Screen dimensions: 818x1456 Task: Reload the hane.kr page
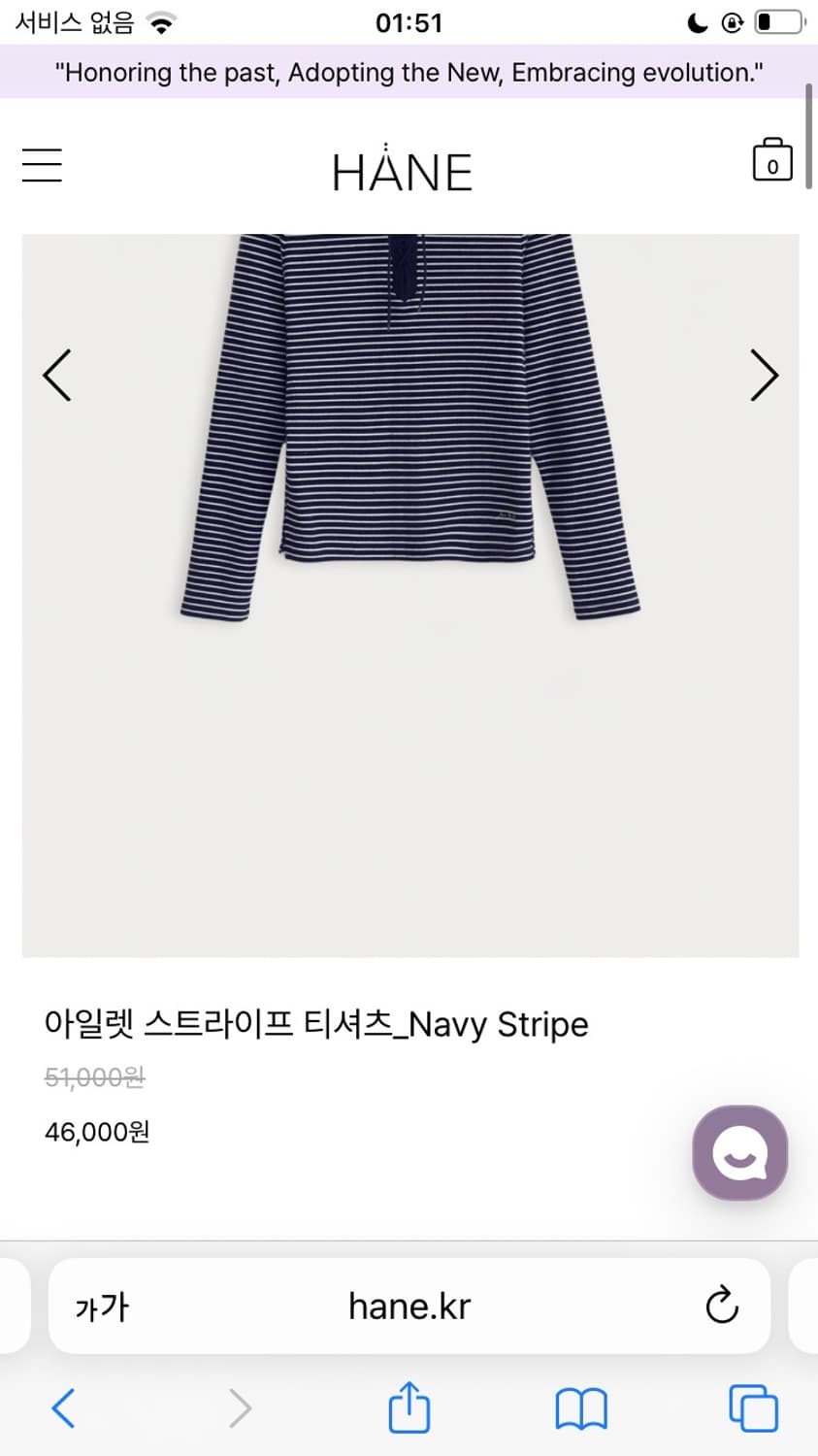(x=721, y=1306)
